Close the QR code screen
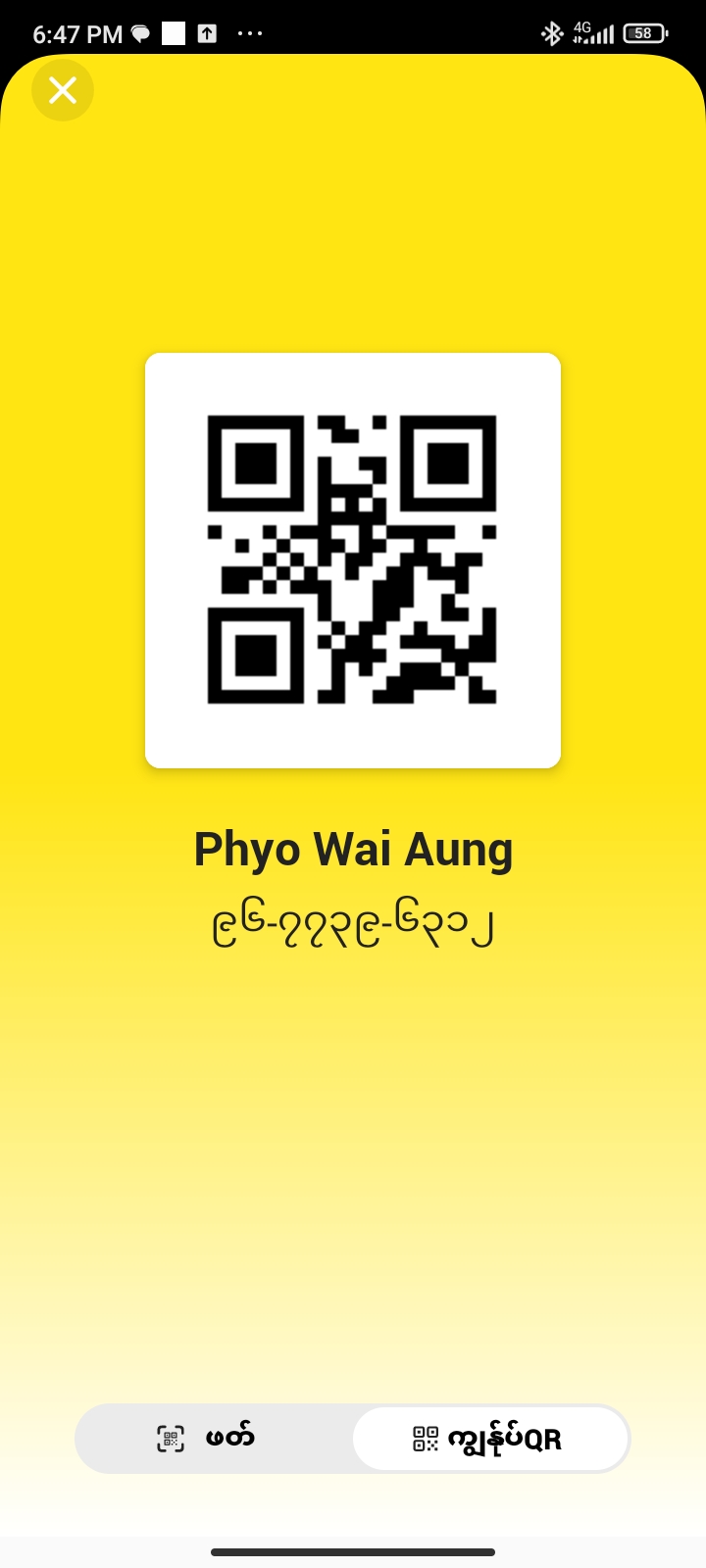706x1568 pixels. click(63, 90)
